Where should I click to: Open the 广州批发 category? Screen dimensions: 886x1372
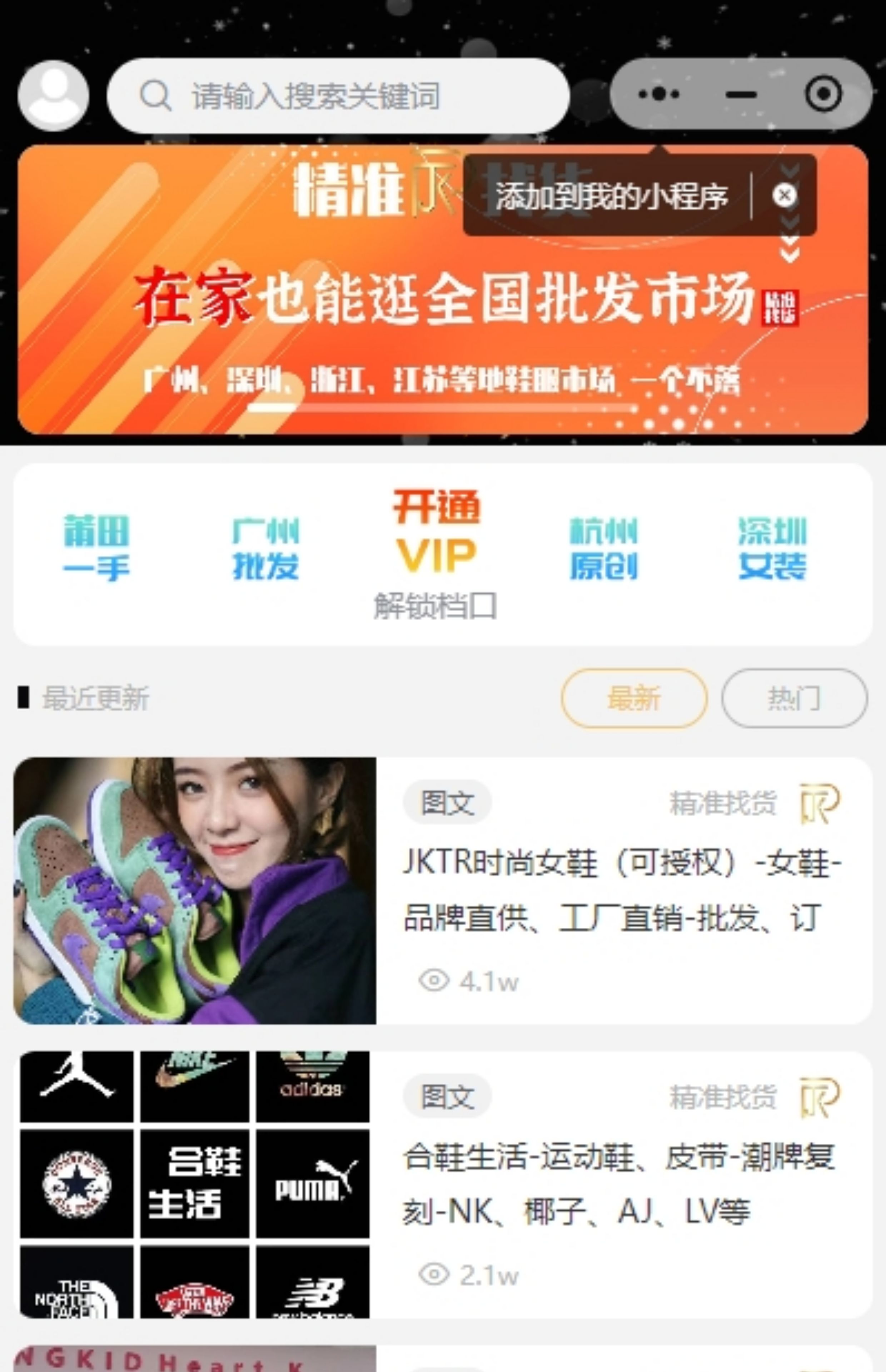tap(265, 548)
